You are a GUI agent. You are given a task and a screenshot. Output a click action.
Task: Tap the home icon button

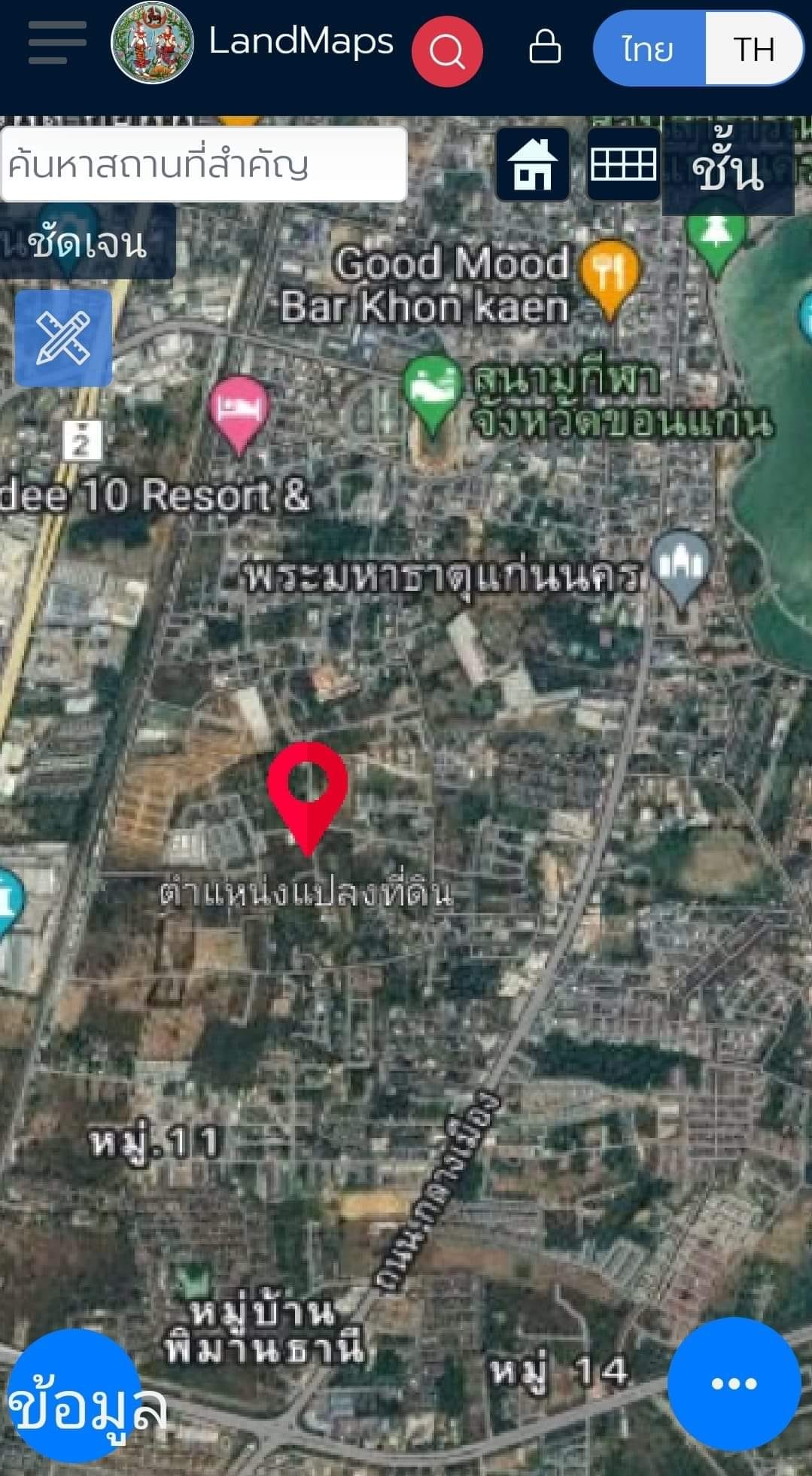tap(533, 164)
